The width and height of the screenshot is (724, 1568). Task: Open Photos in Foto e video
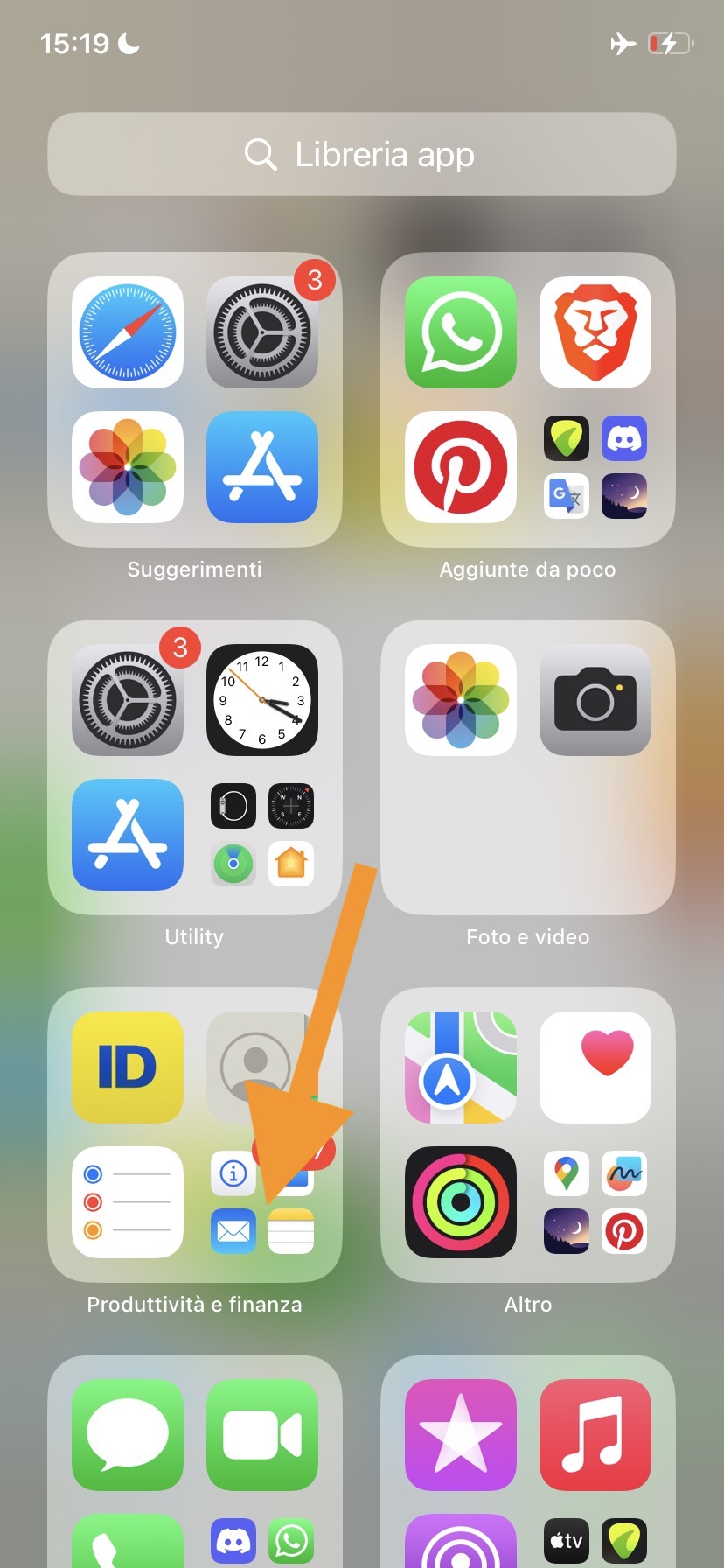pyautogui.click(x=461, y=700)
